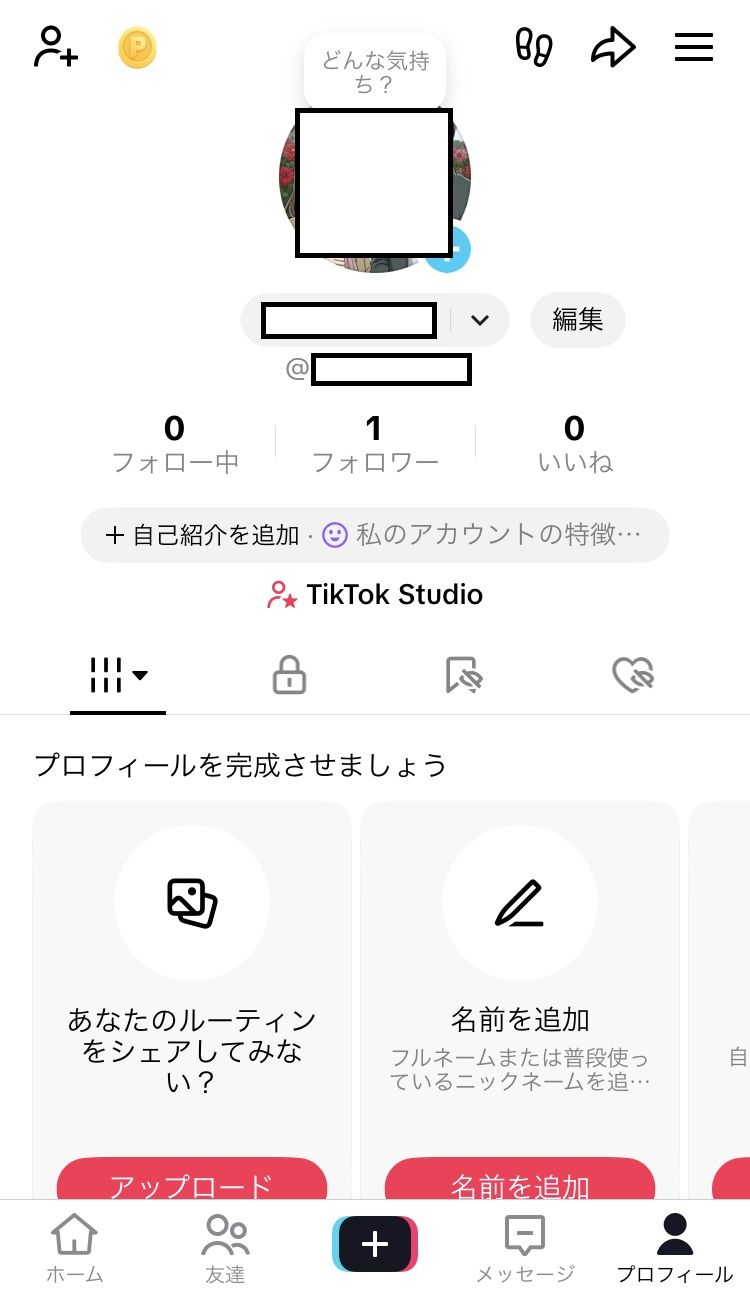Image resolution: width=750 pixels, height=1297 pixels.
Task: Open the hamburger menu
Action: tap(693, 47)
